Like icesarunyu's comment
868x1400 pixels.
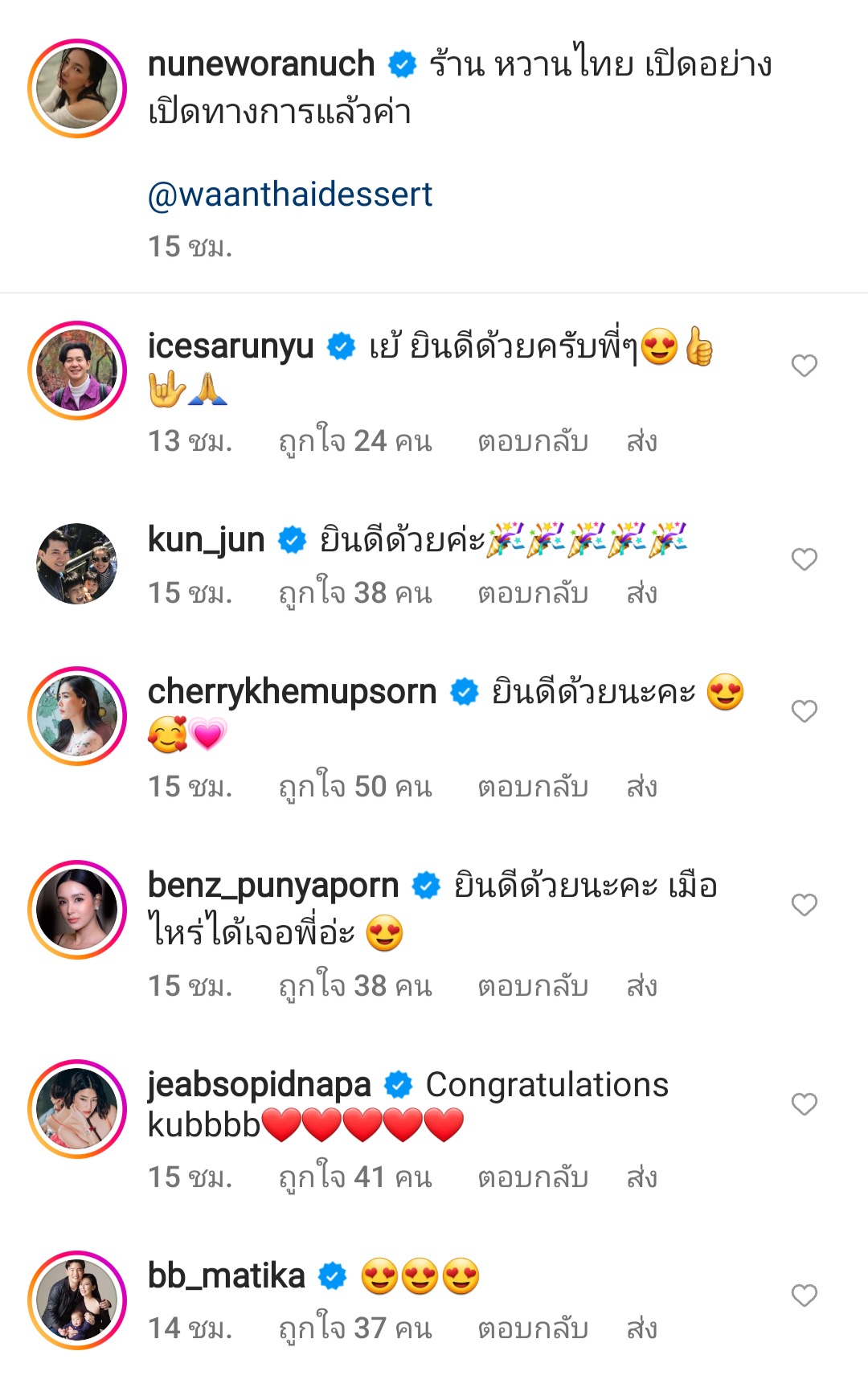[x=804, y=366]
